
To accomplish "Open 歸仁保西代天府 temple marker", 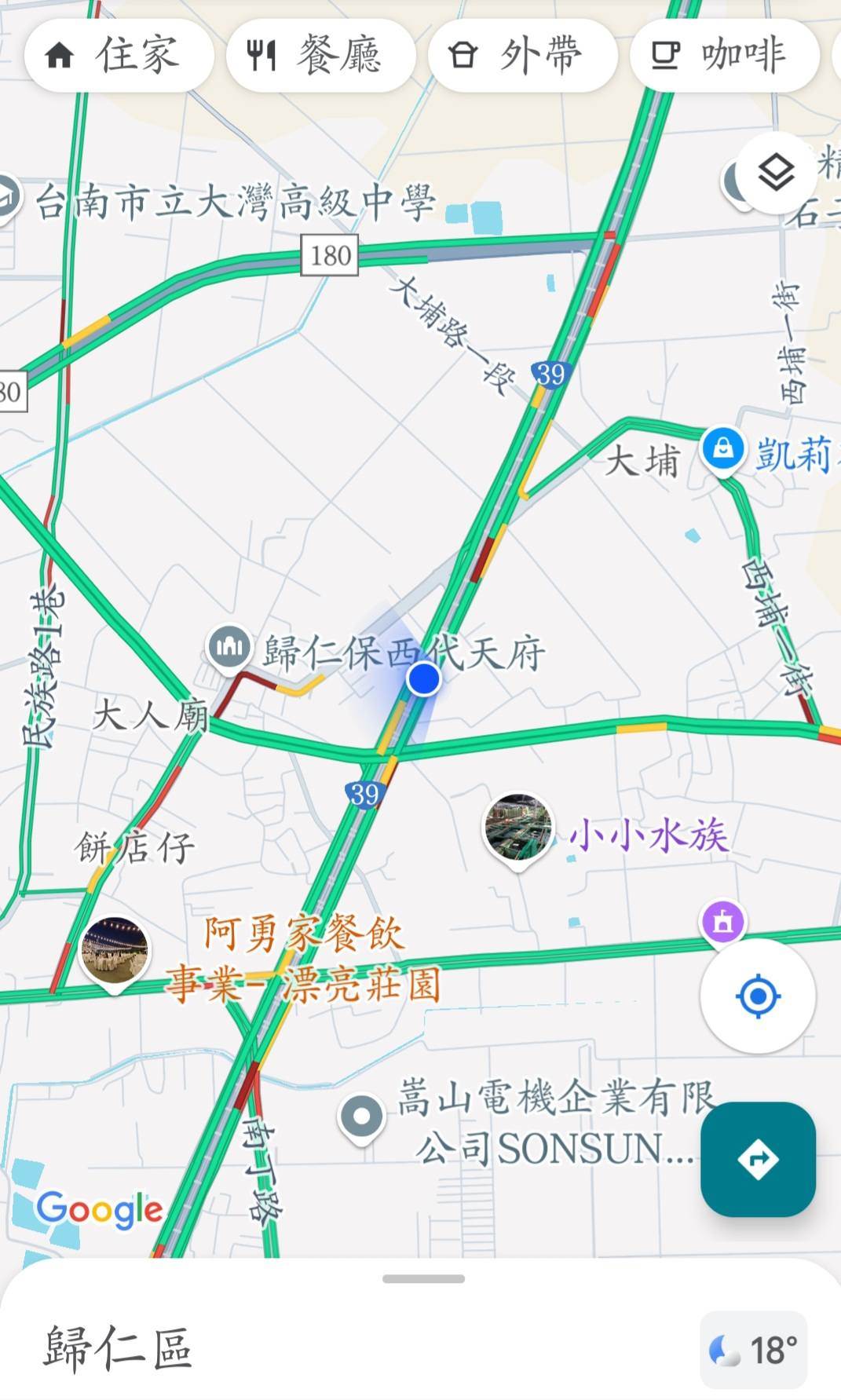I will point(229,648).
